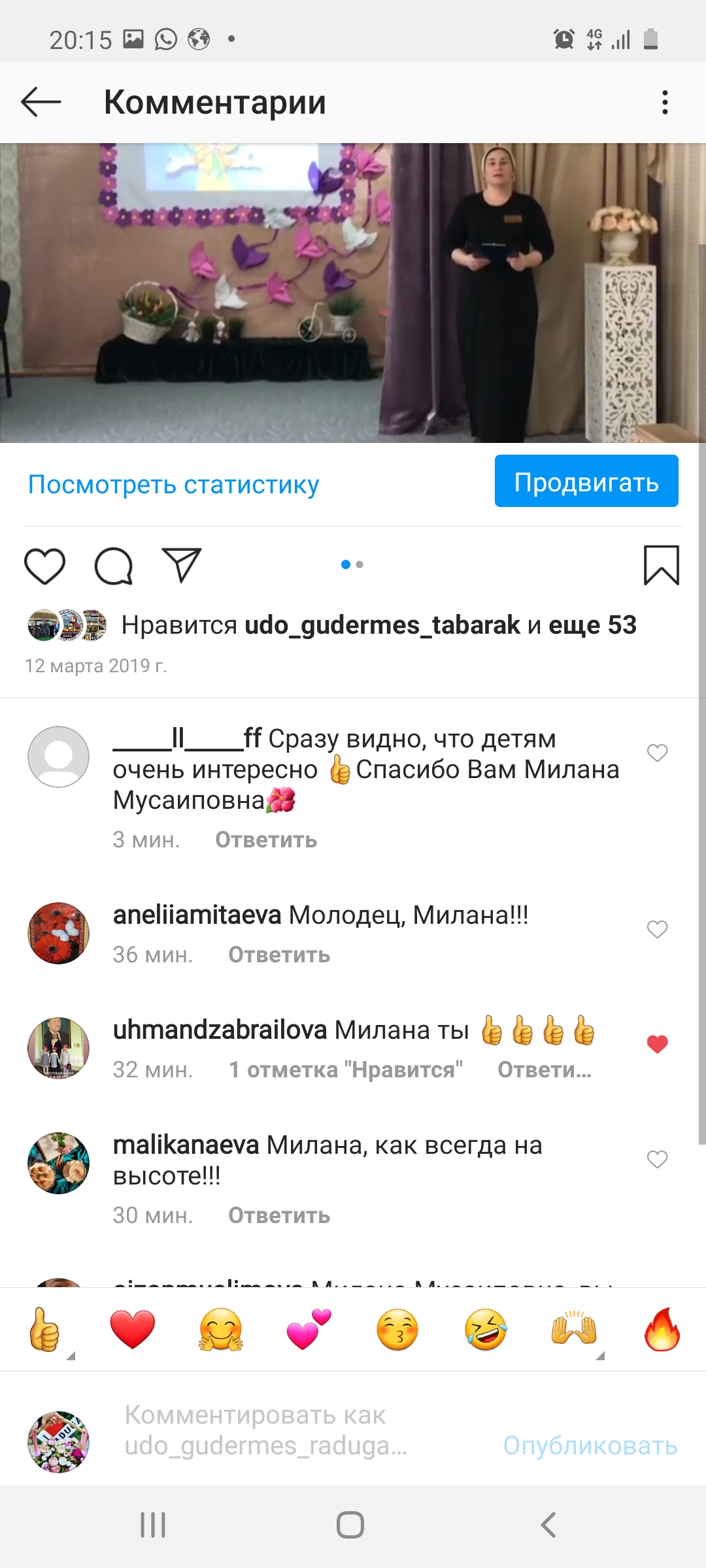The image size is (706, 1568).
Task: Open udo_gudermes_tabarak profile from likes line
Action: click(382, 625)
